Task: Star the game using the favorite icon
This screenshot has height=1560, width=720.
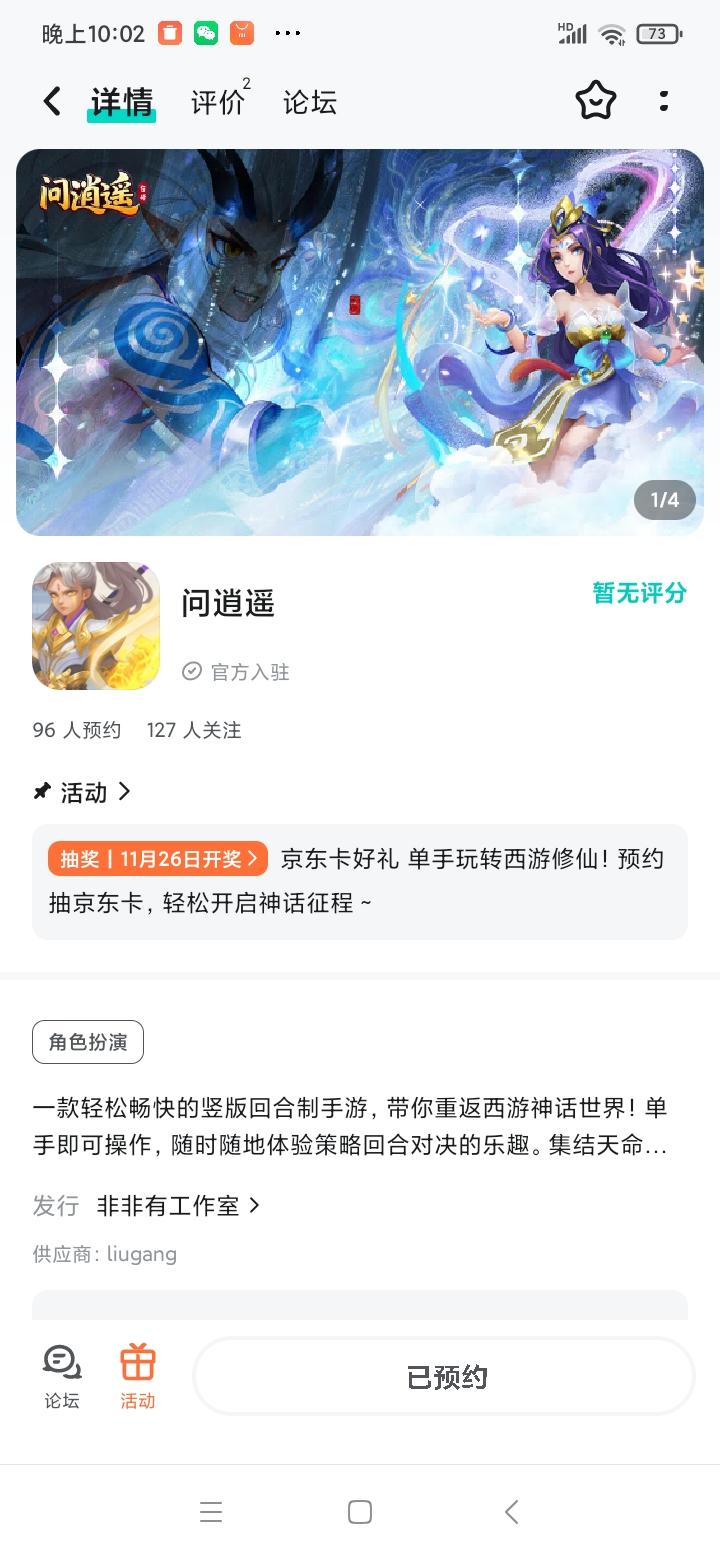Action: pyautogui.click(x=595, y=101)
